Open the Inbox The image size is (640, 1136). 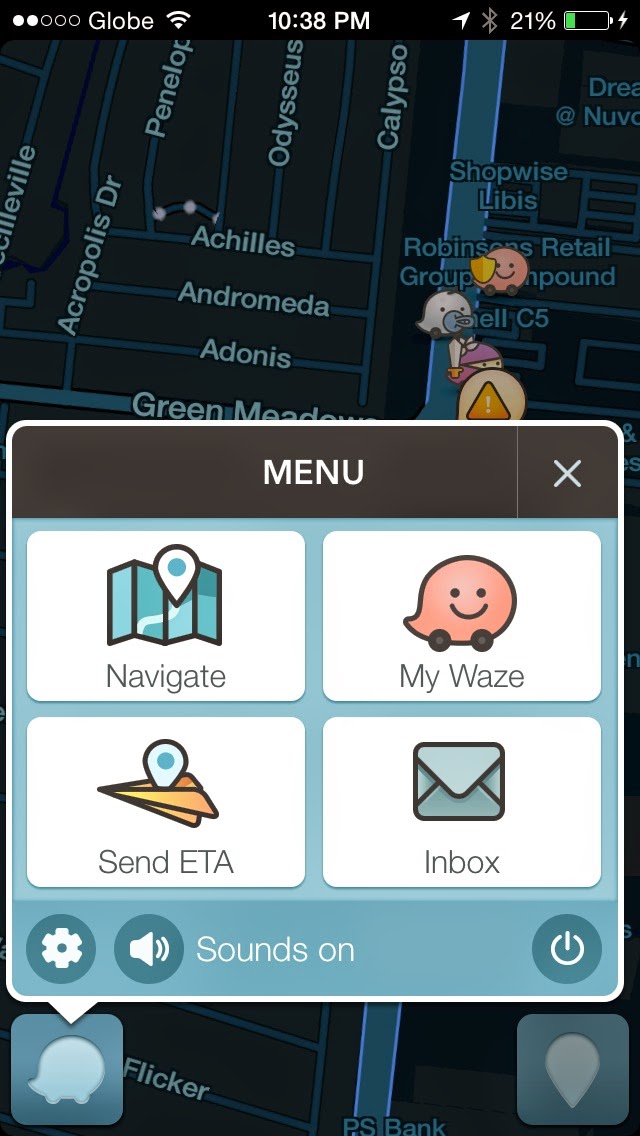pyautogui.click(x=461, y=802)
